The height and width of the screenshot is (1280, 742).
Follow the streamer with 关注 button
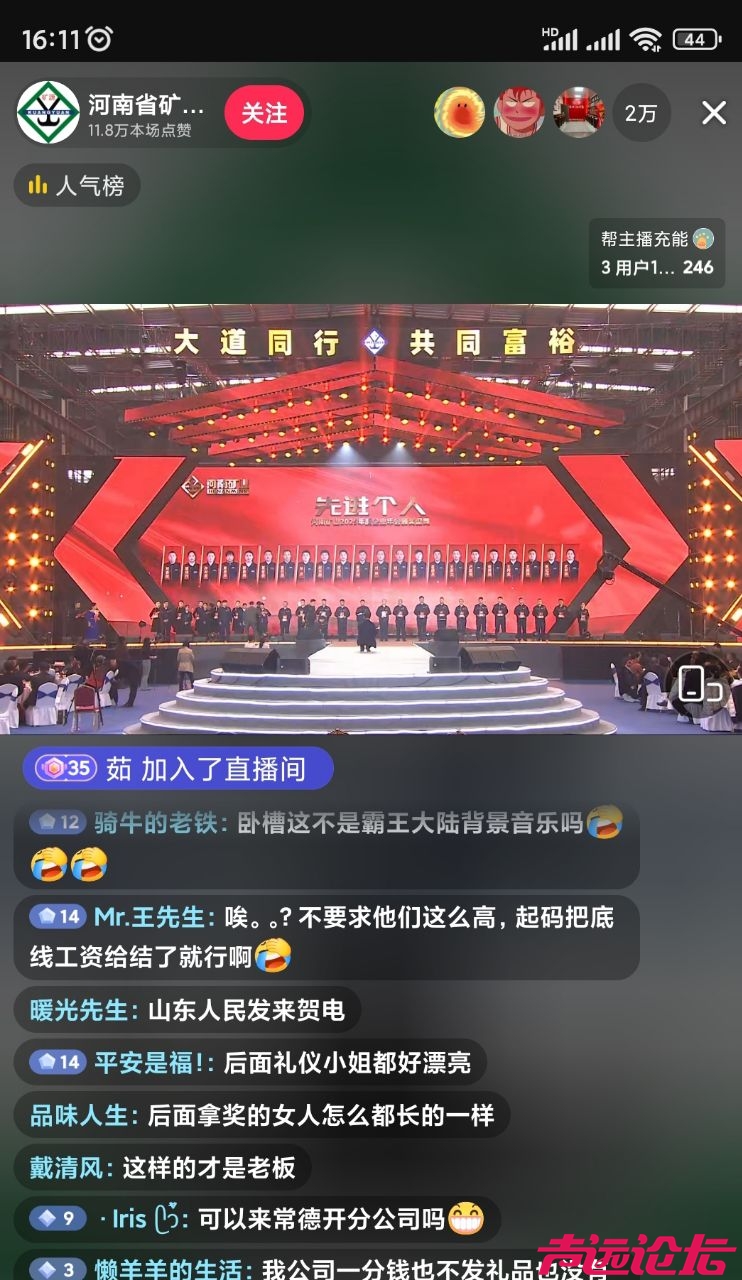point(264,113)
